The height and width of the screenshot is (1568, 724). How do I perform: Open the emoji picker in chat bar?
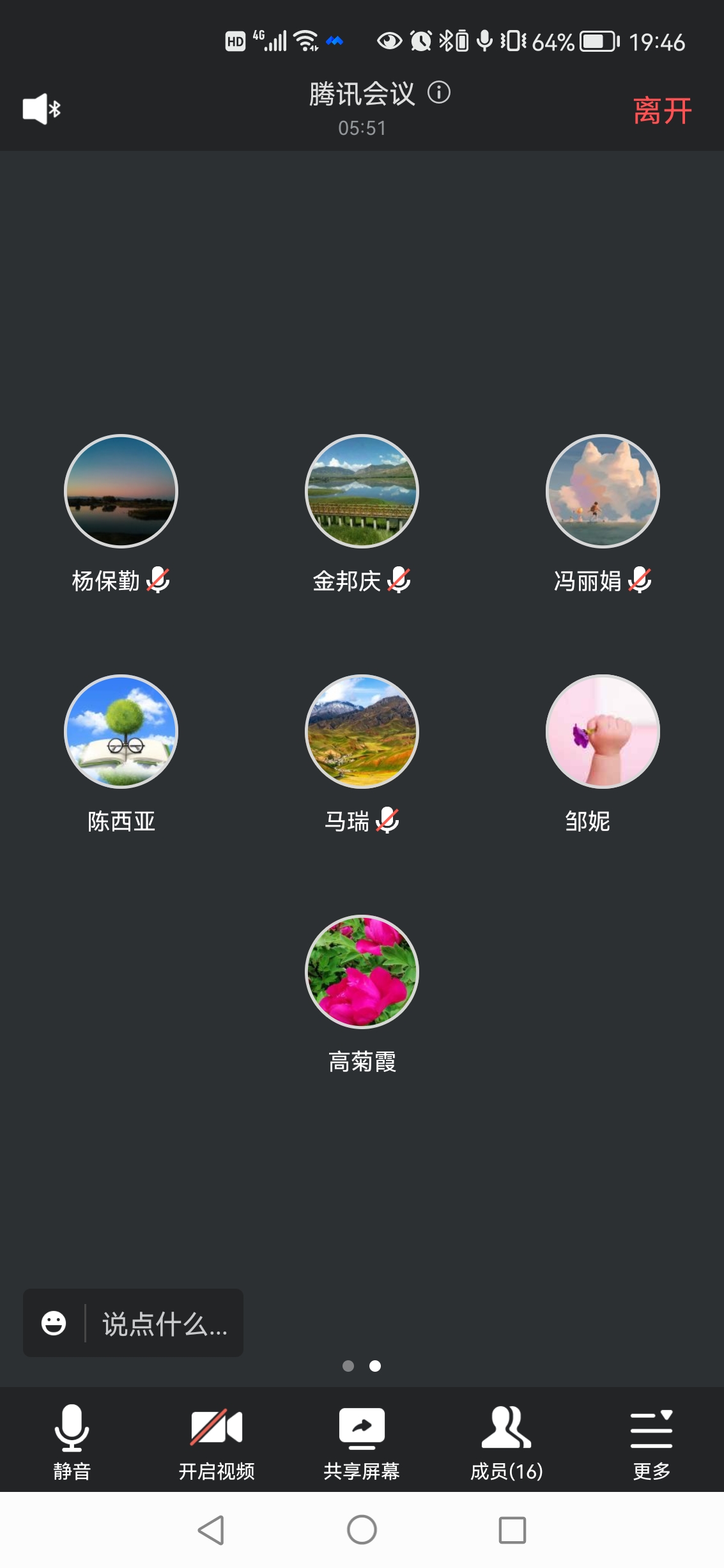54,1323
